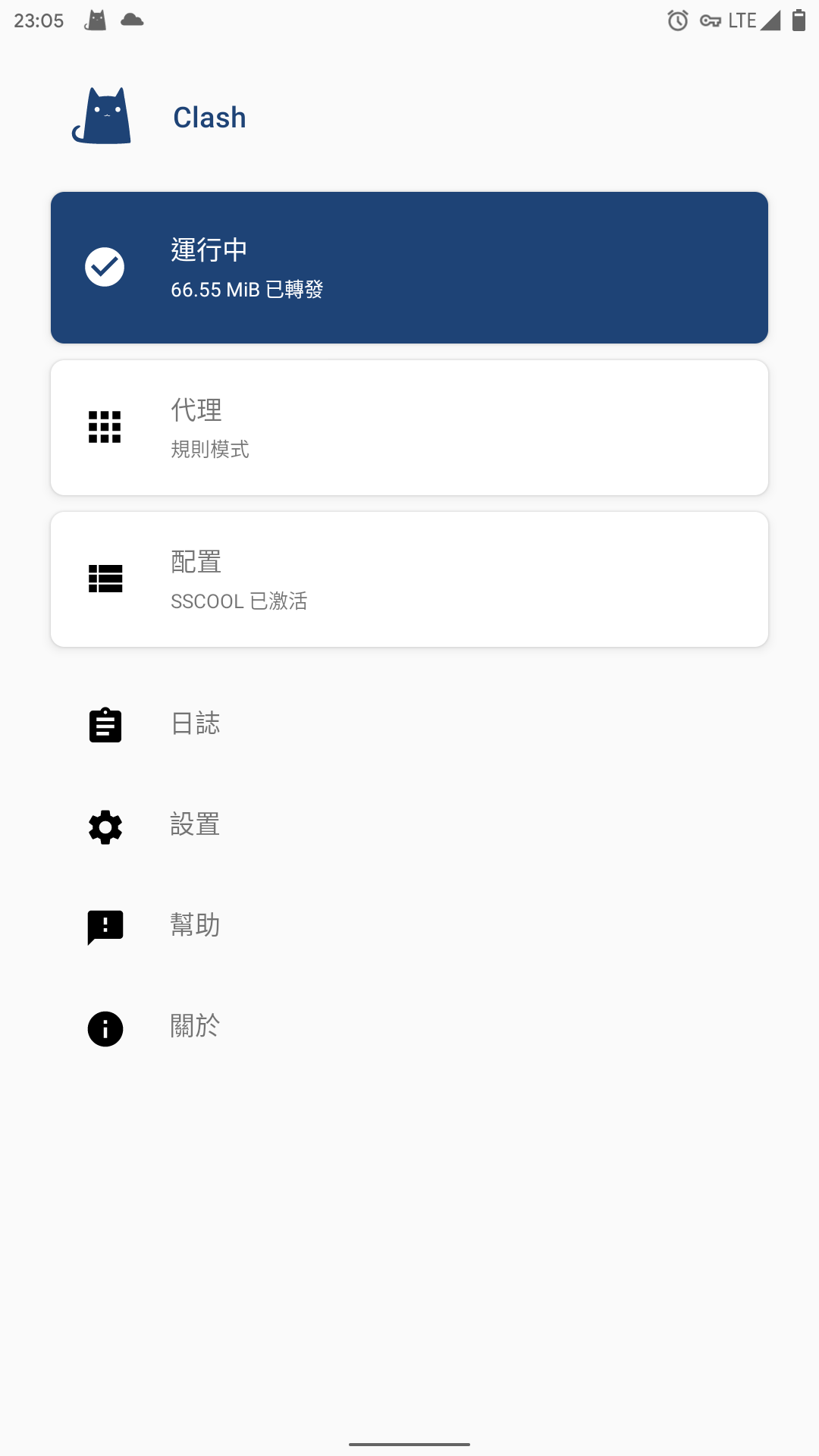This screenshot has height=1456, width=819.
Task: Open 關於 about page
Action: coord(409,1028)
